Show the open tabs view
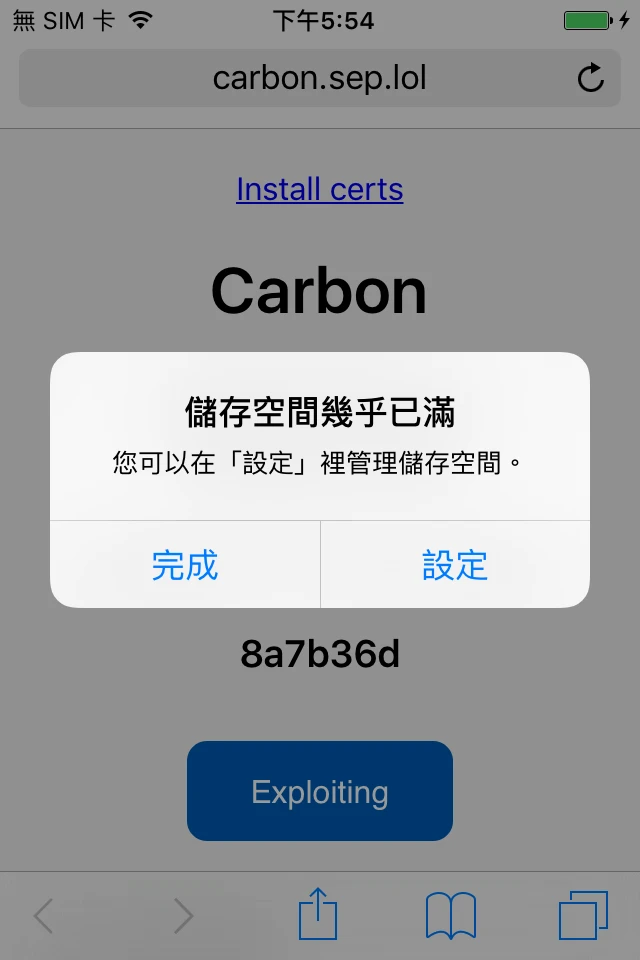Image resolution: width=640 pixels, height=960 pixels. pos(583,915)
